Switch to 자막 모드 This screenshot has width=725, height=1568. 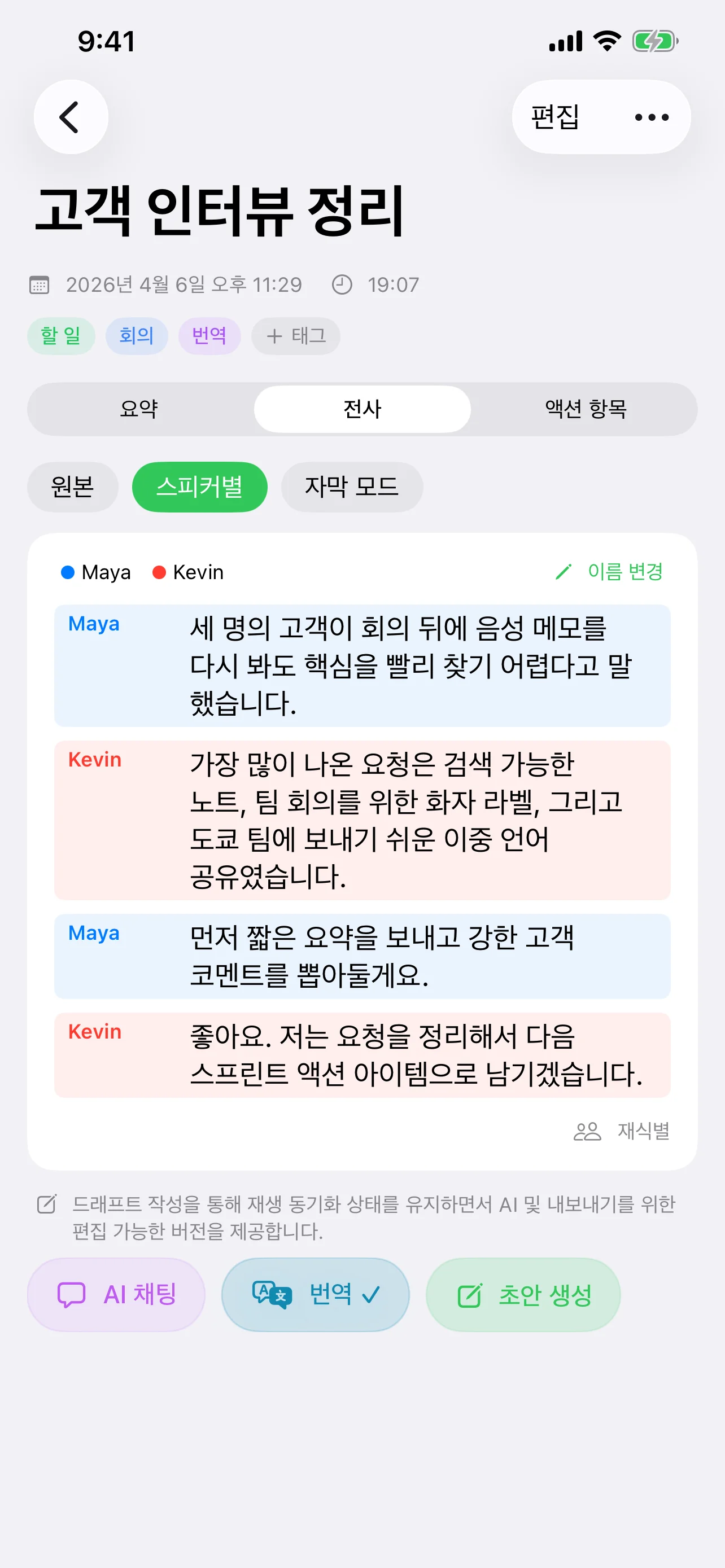click(x=352, y=487)
